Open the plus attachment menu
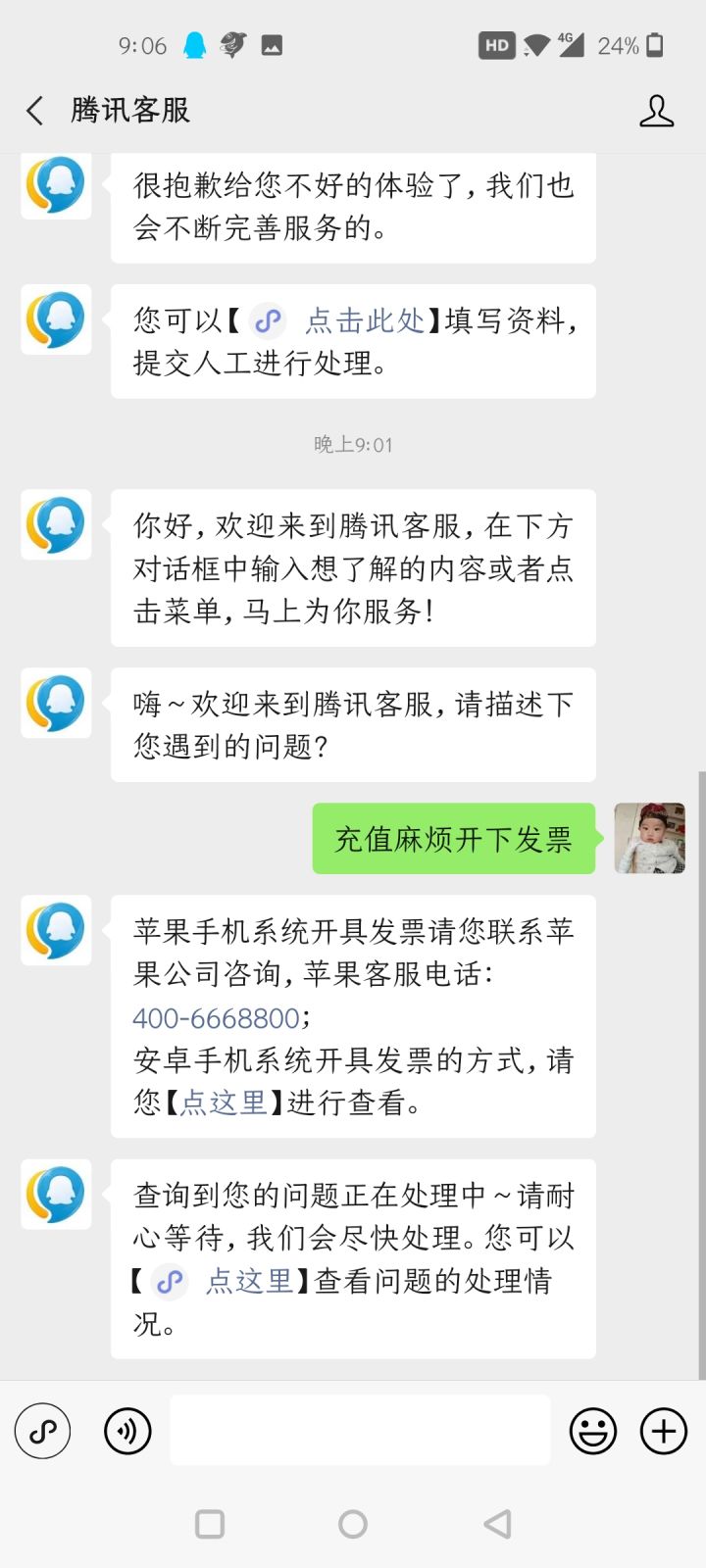Screen dimensions: 706x1568 pyautogui.click(x=664, y=1432)
